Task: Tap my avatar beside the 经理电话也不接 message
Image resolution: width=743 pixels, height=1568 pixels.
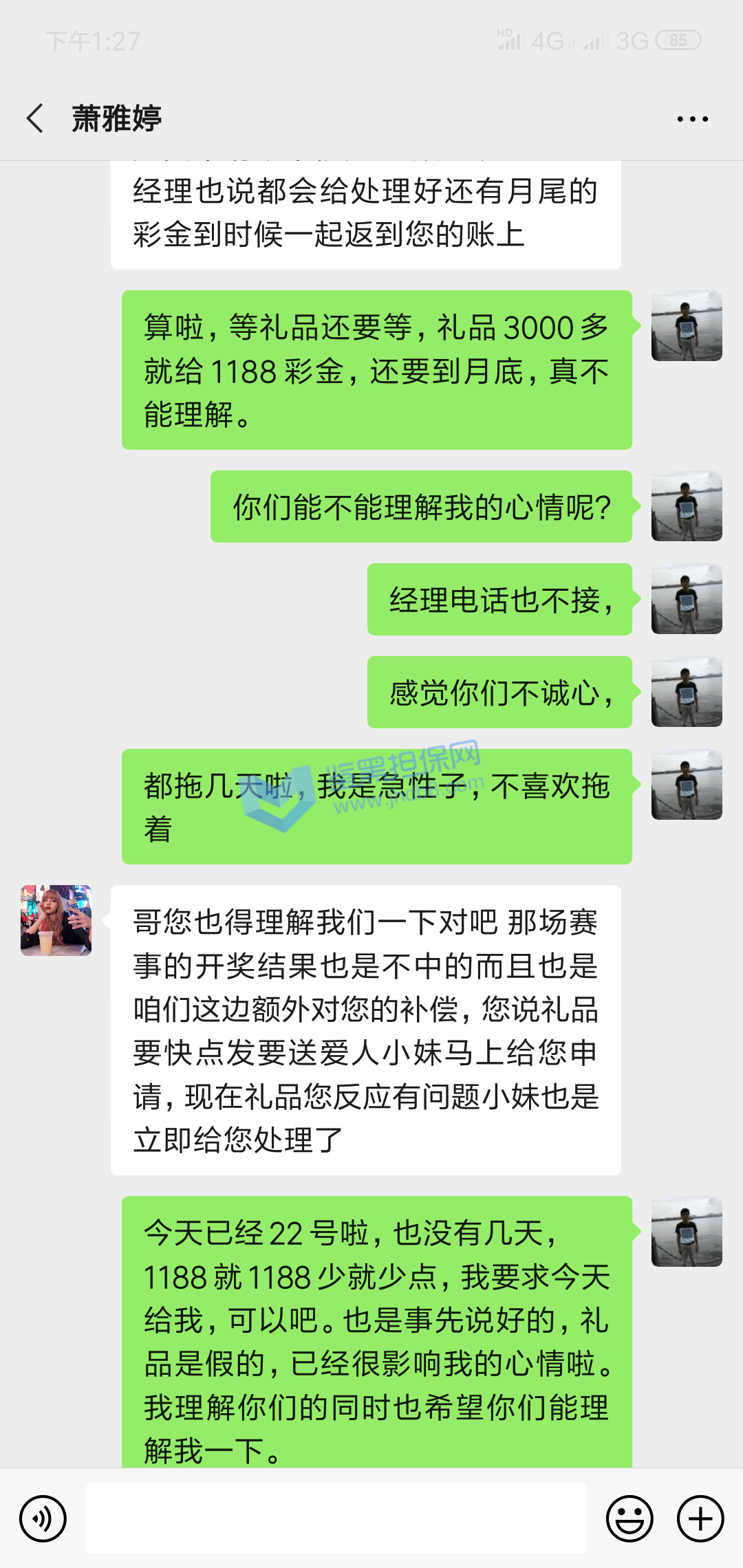Action: 687,599
